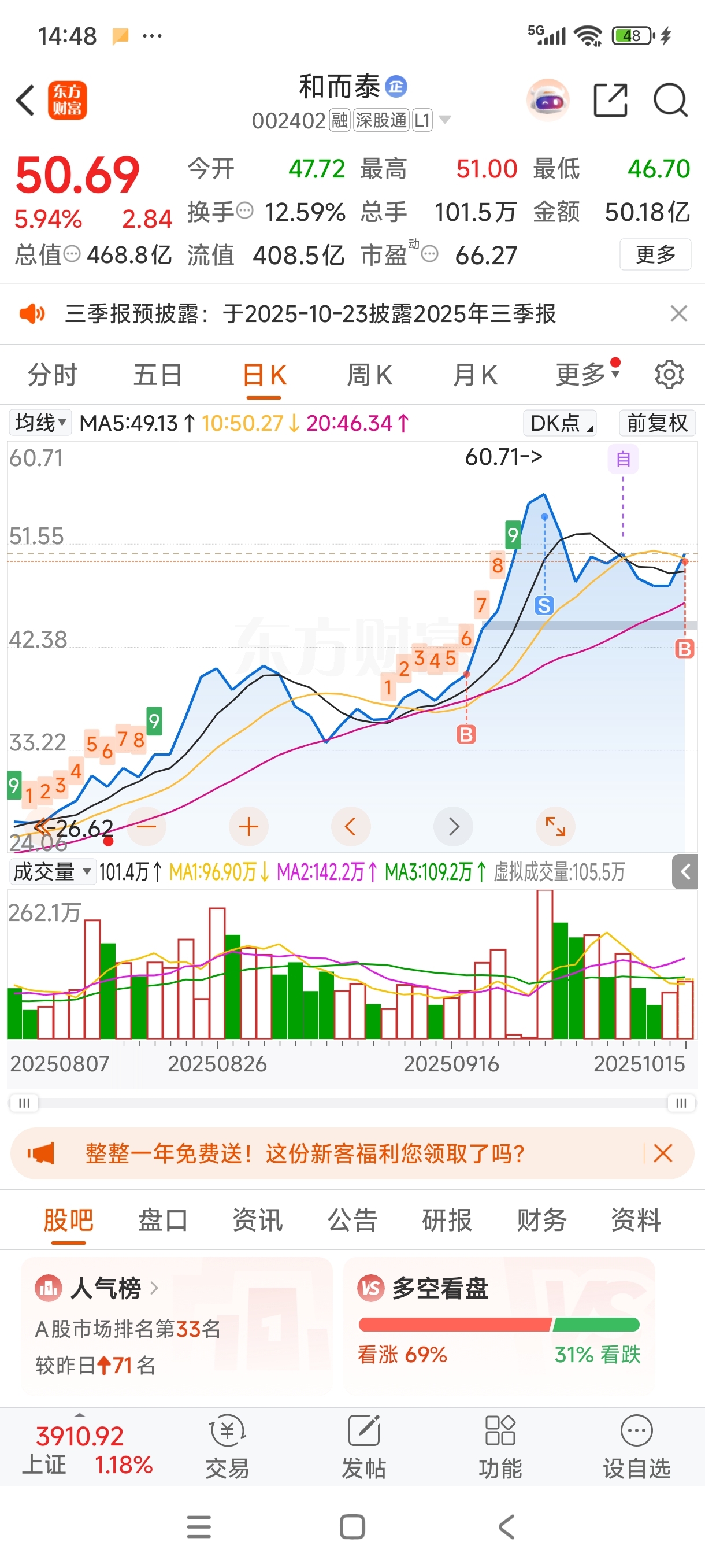Open the 均线 indicator dropdown
Screen dimensions: 705x1568
40,423
